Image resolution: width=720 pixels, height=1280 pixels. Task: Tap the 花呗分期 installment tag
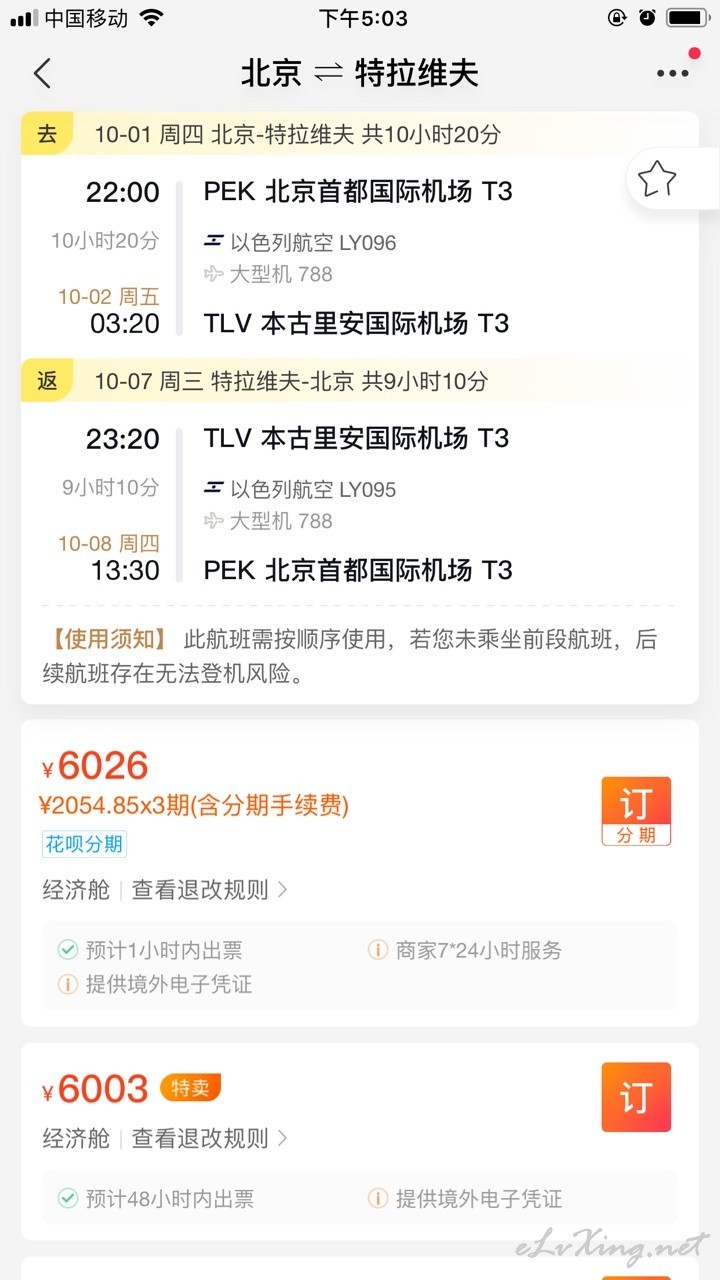[x=84, y=844]
